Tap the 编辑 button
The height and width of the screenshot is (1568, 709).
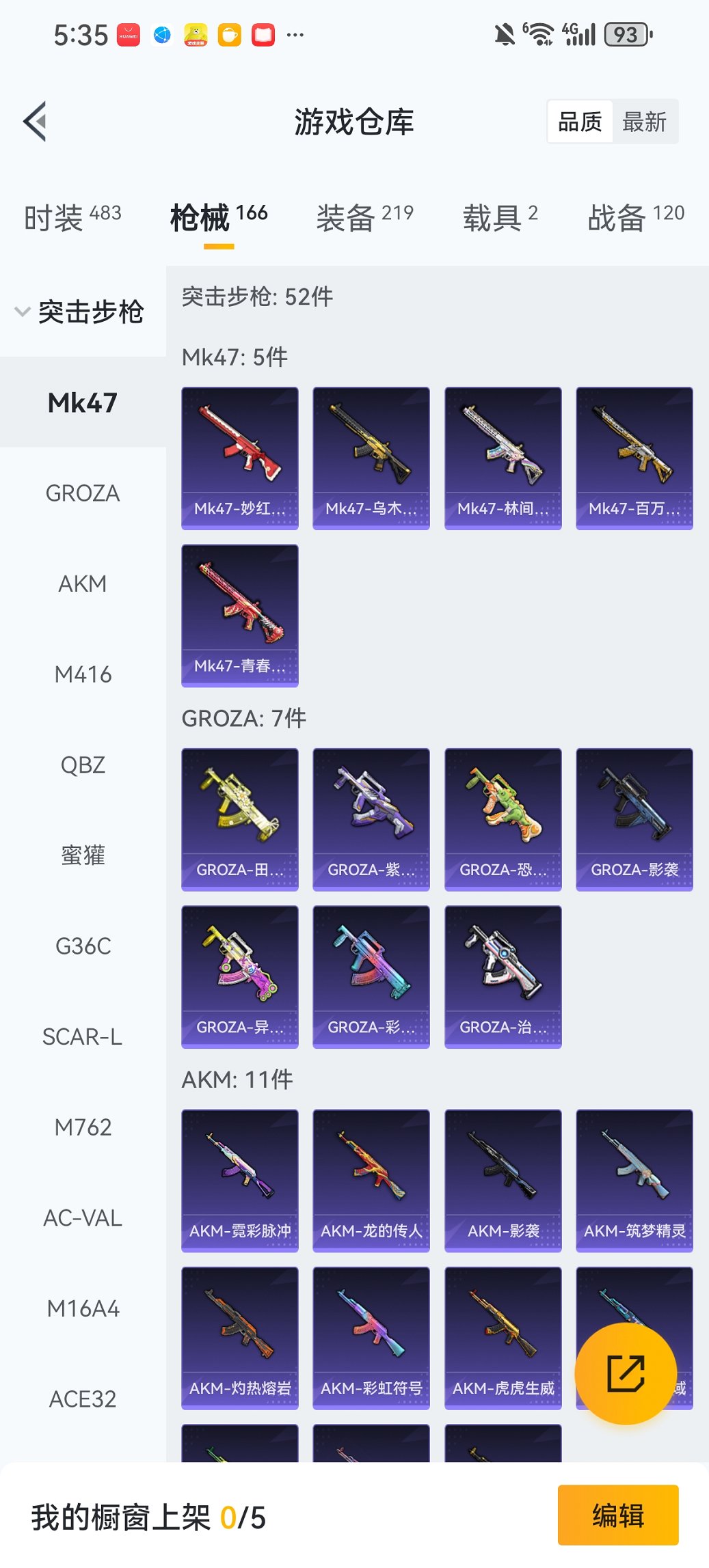pos(617,1515)
